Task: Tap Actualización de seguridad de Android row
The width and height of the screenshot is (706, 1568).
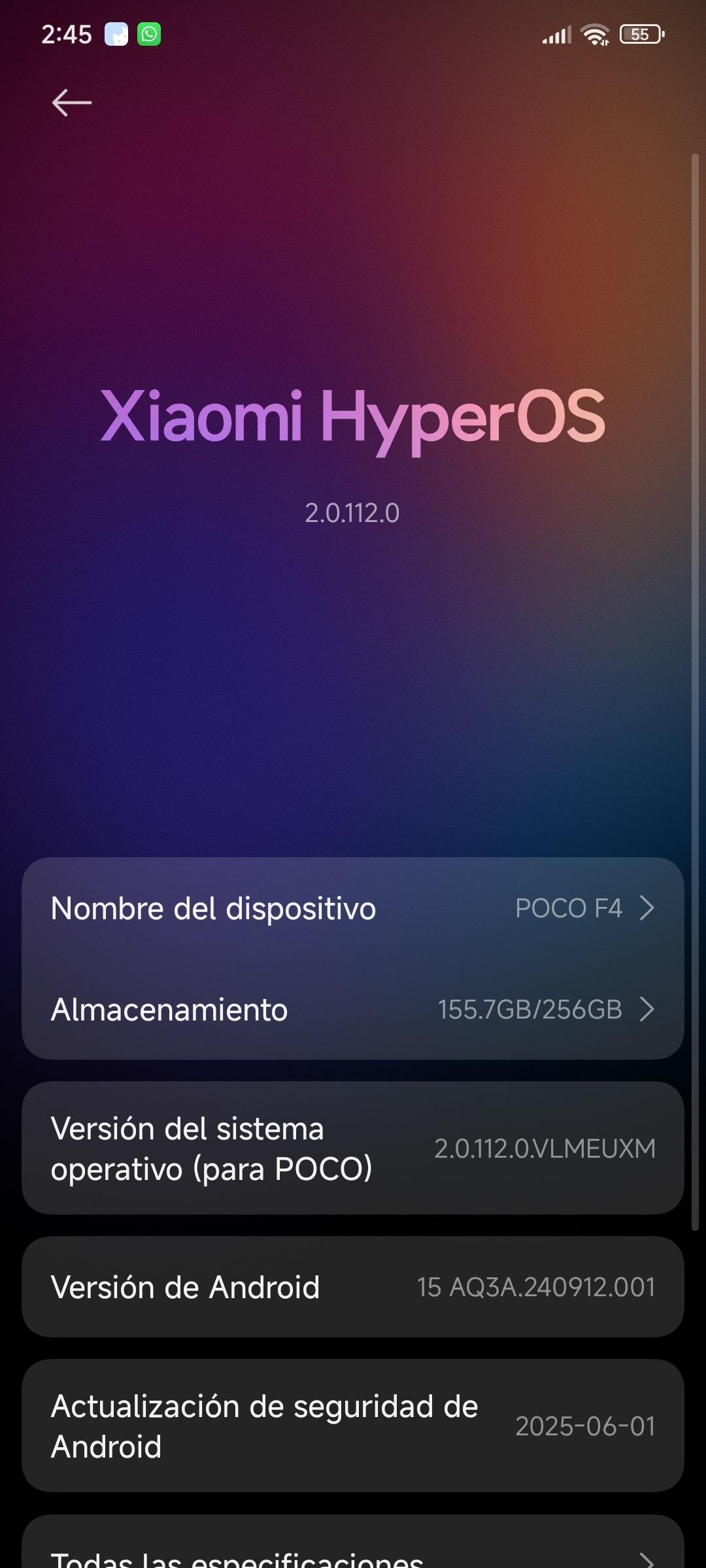Action: [353, 1426]
